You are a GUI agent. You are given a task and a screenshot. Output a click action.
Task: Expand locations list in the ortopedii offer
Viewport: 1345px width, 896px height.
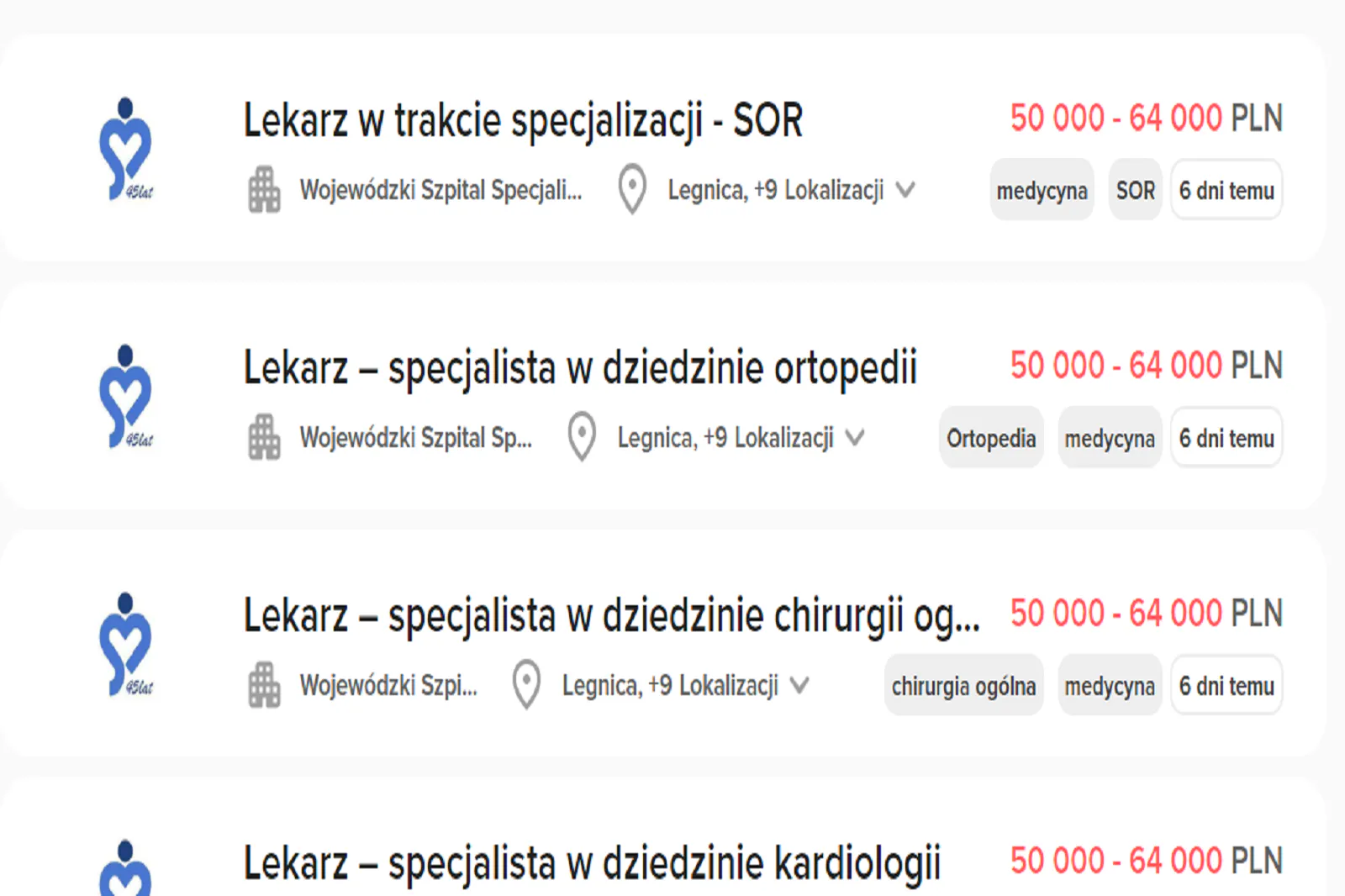855,438
